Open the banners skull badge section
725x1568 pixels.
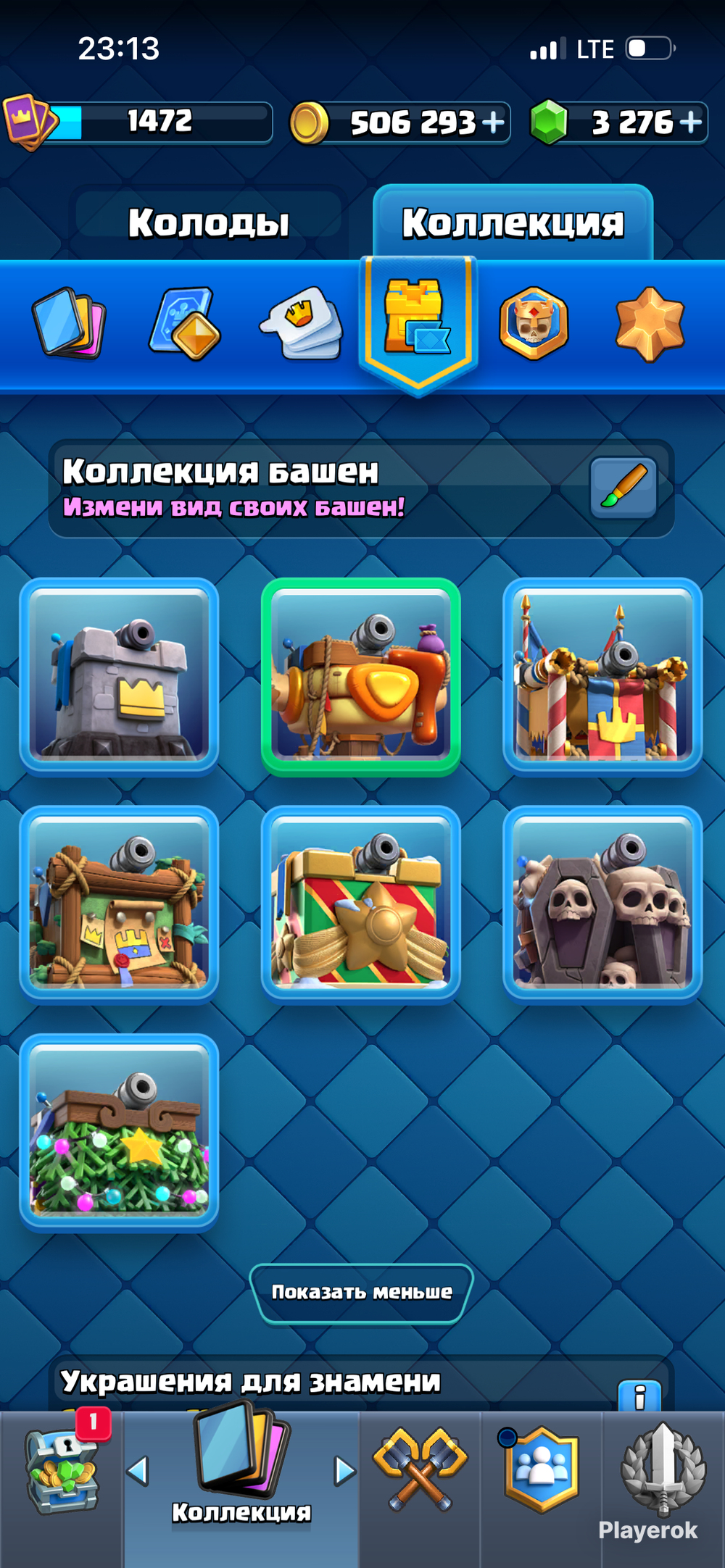[534, 323]
